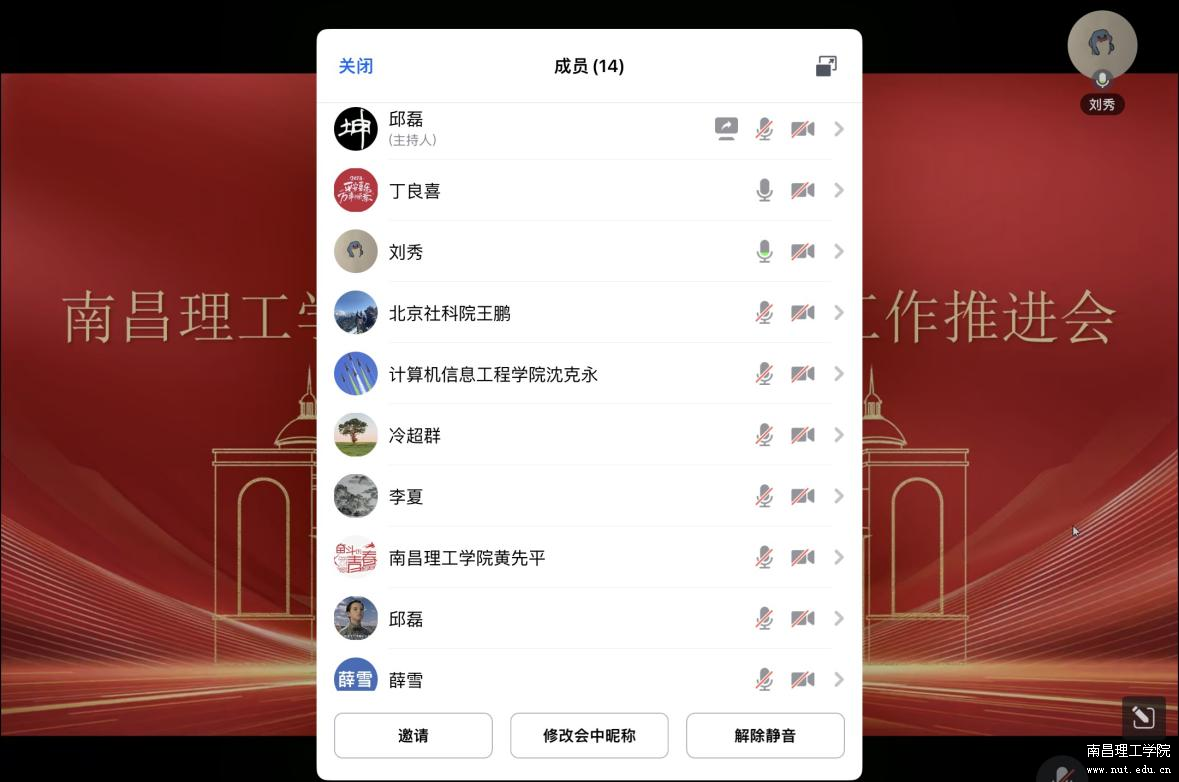This screenshot has height=782, width=1179.
Task: Tap the muted mic icon for 冷超群
Action: tap(764, 435)
